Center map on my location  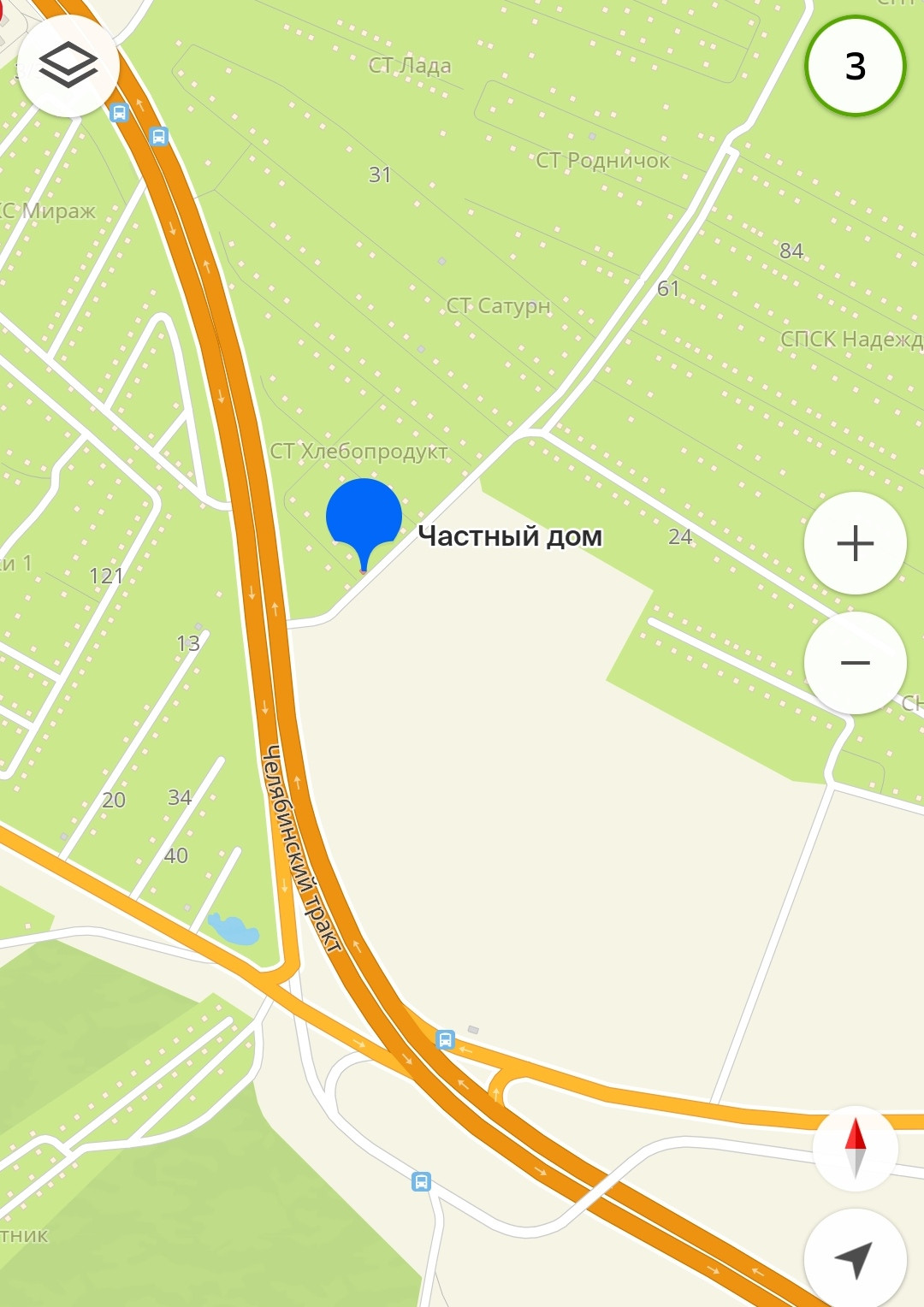pyautogui.click(x=855, y=1258)
